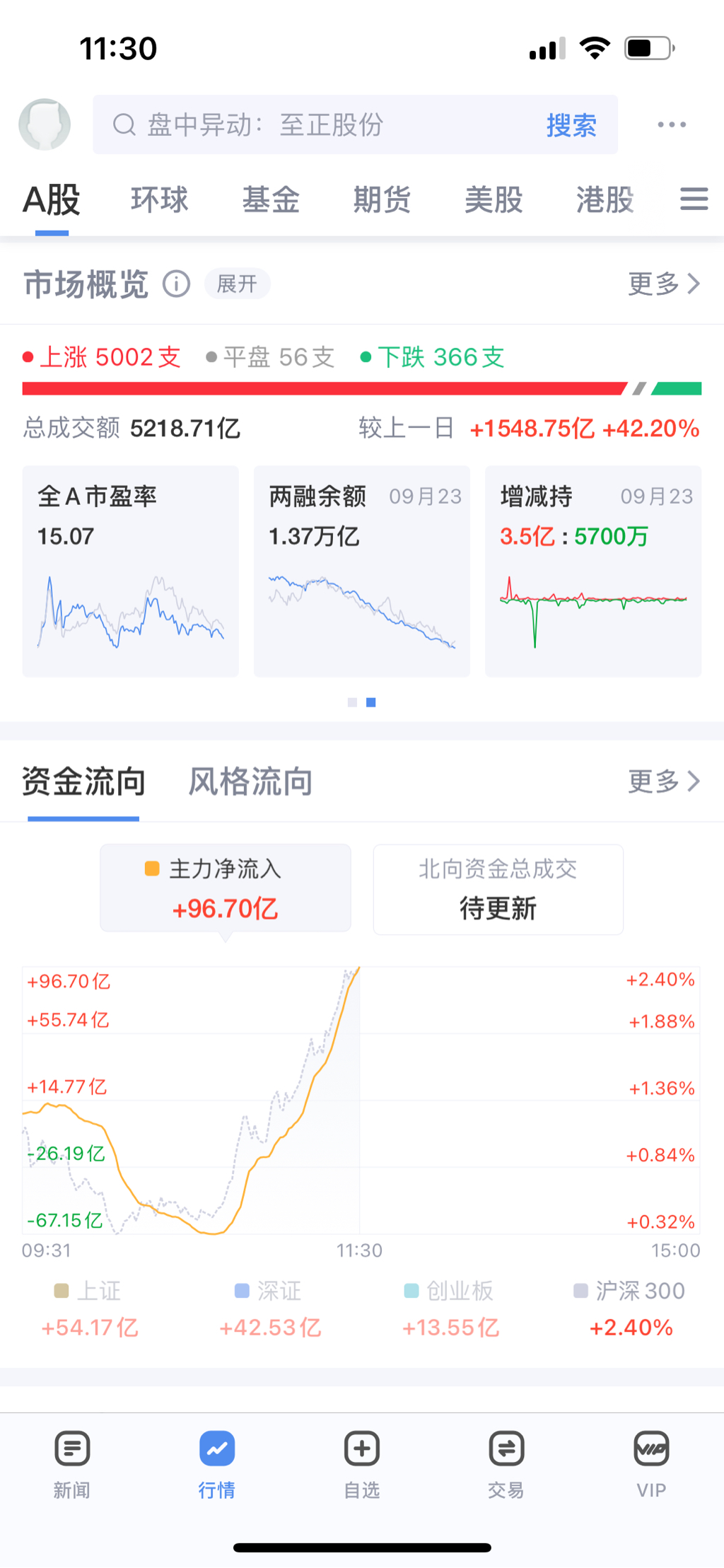Switch to the 风格流向 tab
This screenshot has width=724, height=1568.
point(250,782)
